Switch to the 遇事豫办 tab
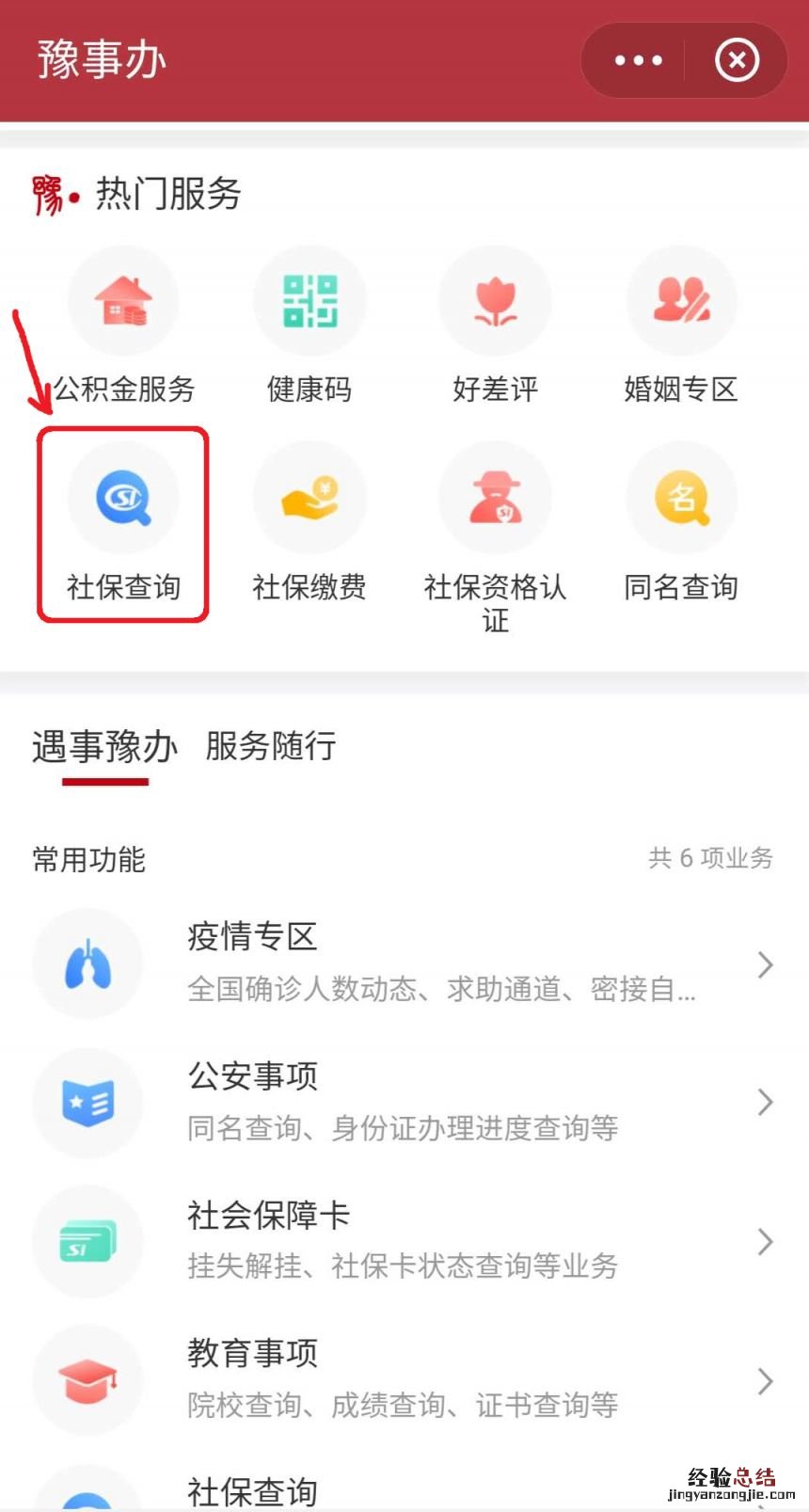Screen dimensions: 809x1512 click(x=104, y=747)
